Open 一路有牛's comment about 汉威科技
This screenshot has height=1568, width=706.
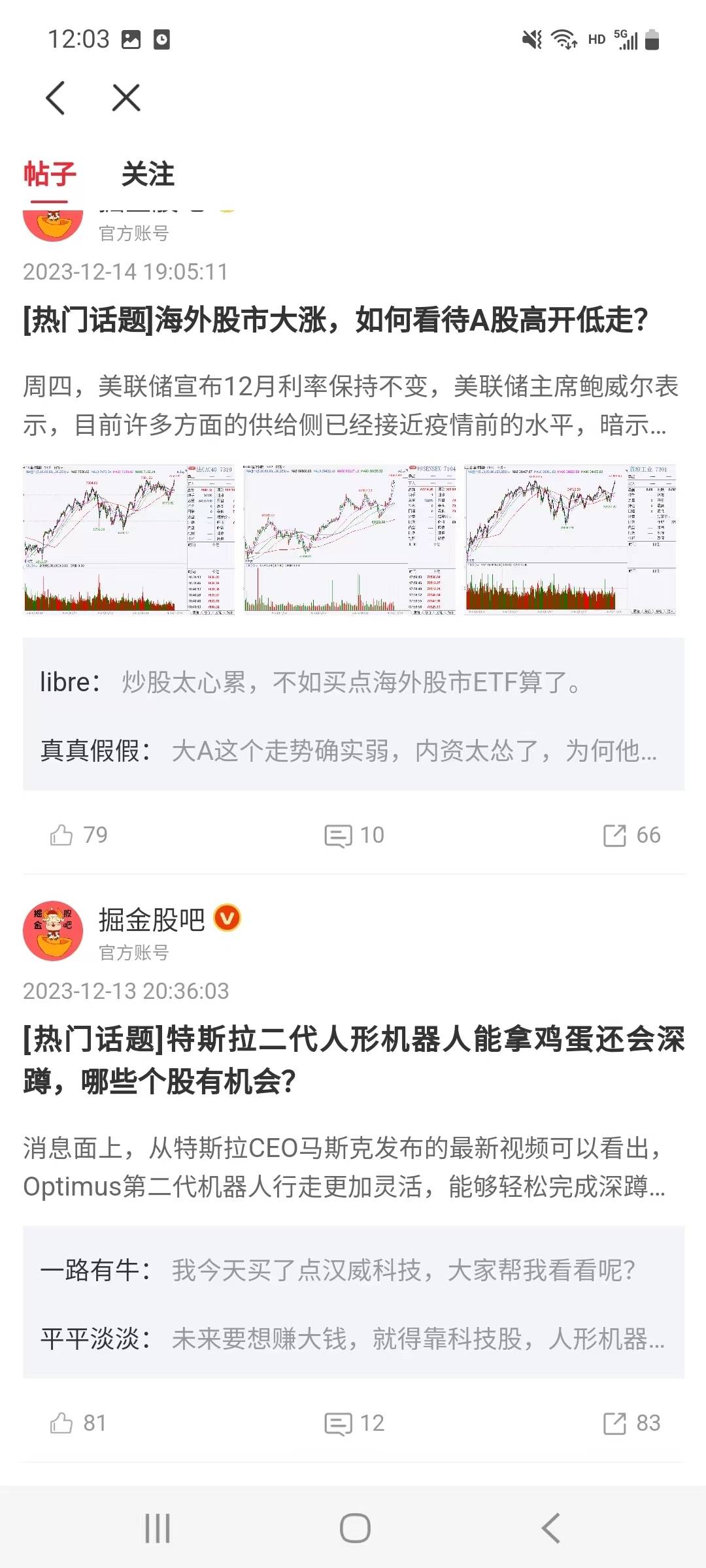337,1270
